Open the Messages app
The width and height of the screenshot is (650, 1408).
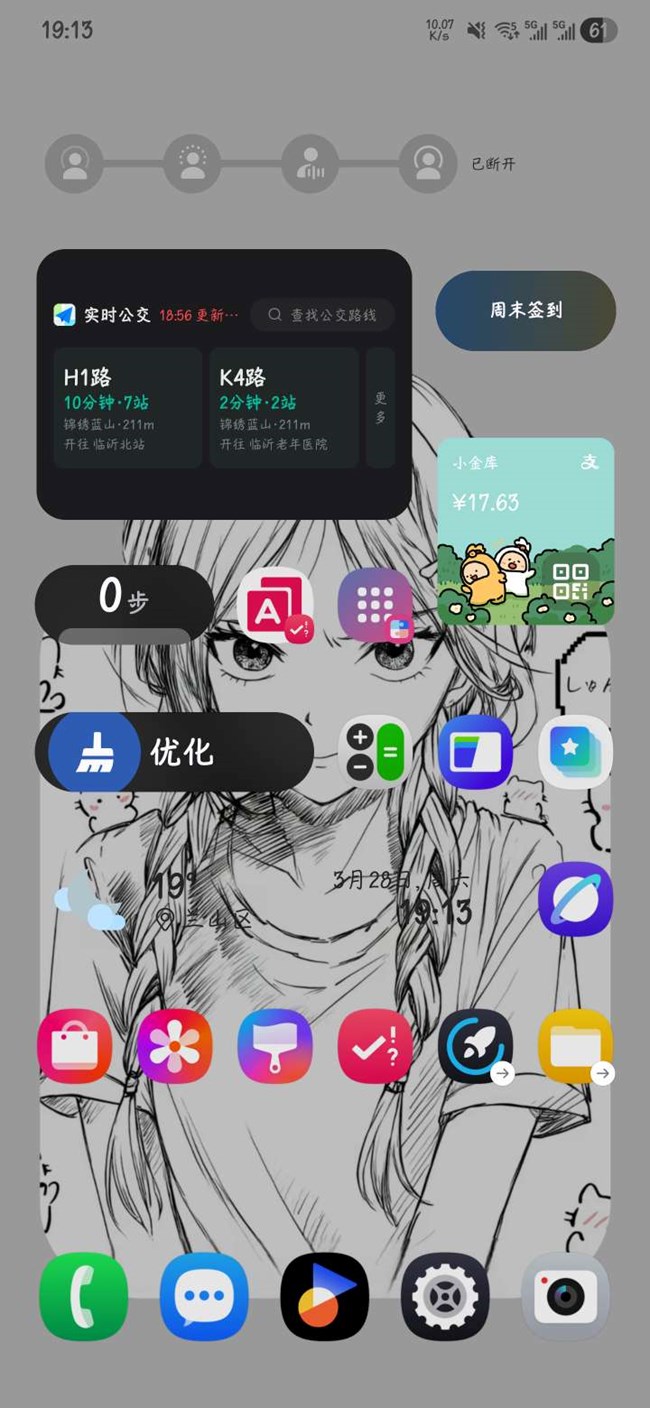pos(204,1296)
